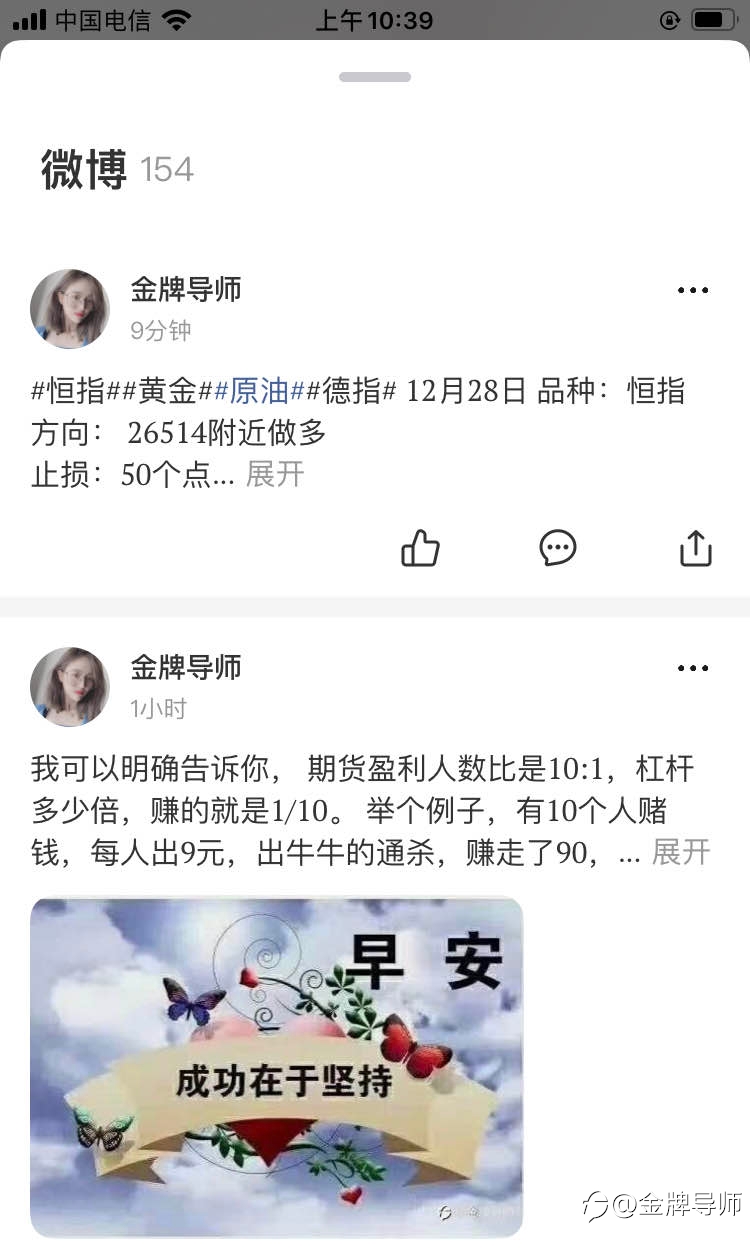
Task: Open 金牌导师 avatar on the 1小时 post
Action: (x=70, y=686)
